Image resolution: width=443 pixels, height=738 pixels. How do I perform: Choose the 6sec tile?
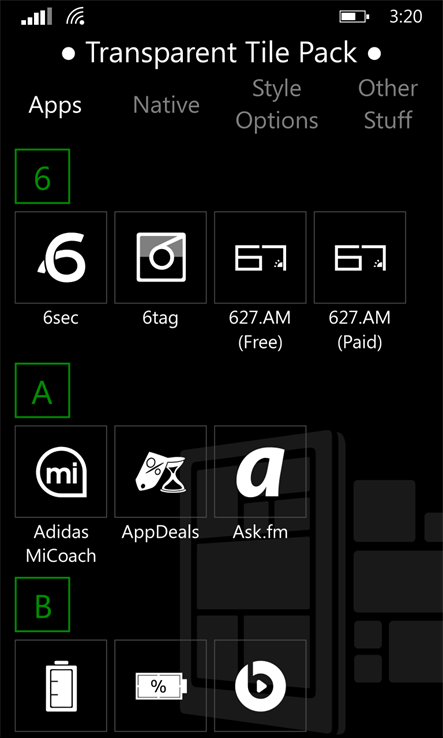(x=61, y=257)
